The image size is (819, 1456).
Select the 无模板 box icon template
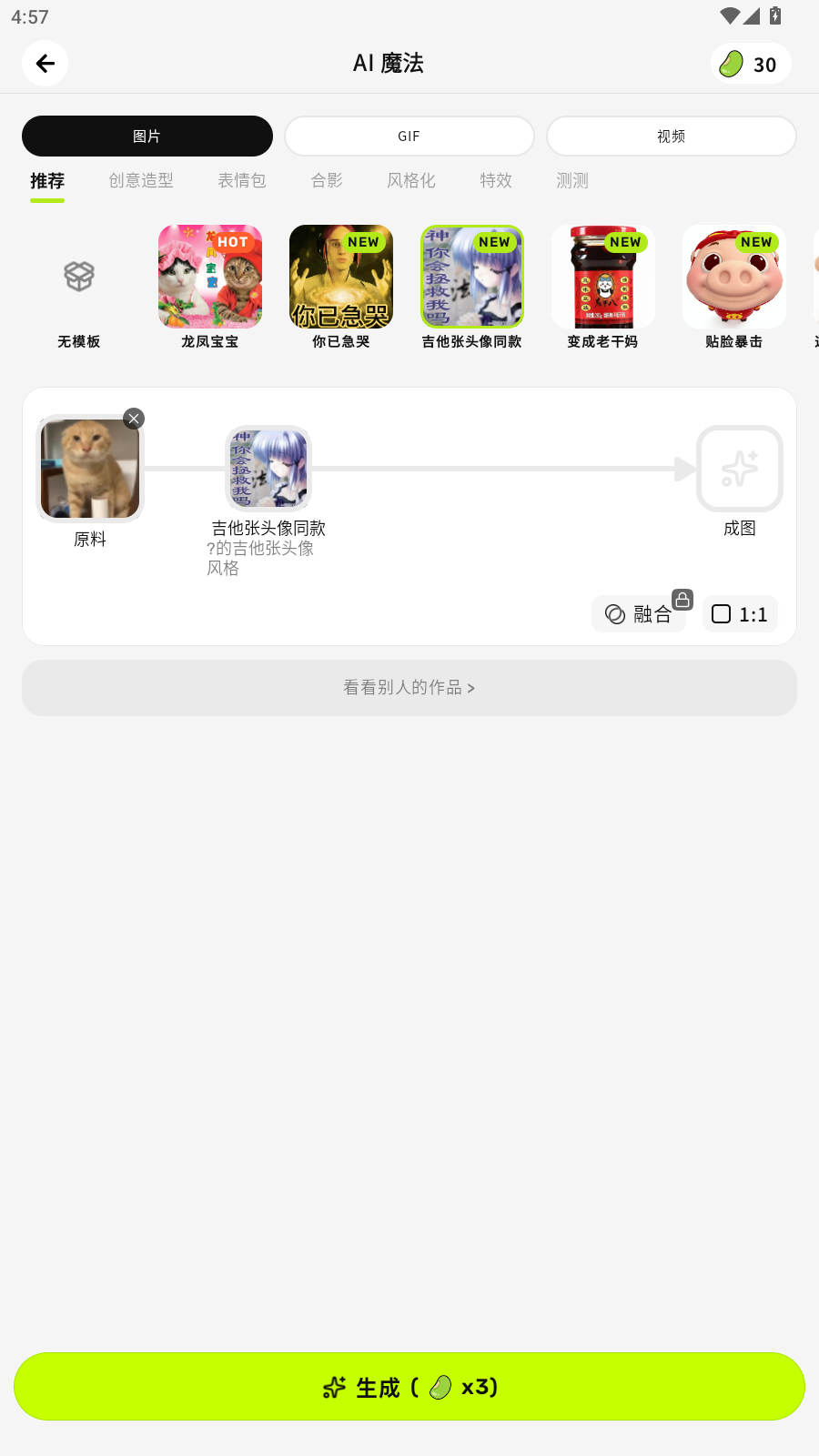pos(79,278)
